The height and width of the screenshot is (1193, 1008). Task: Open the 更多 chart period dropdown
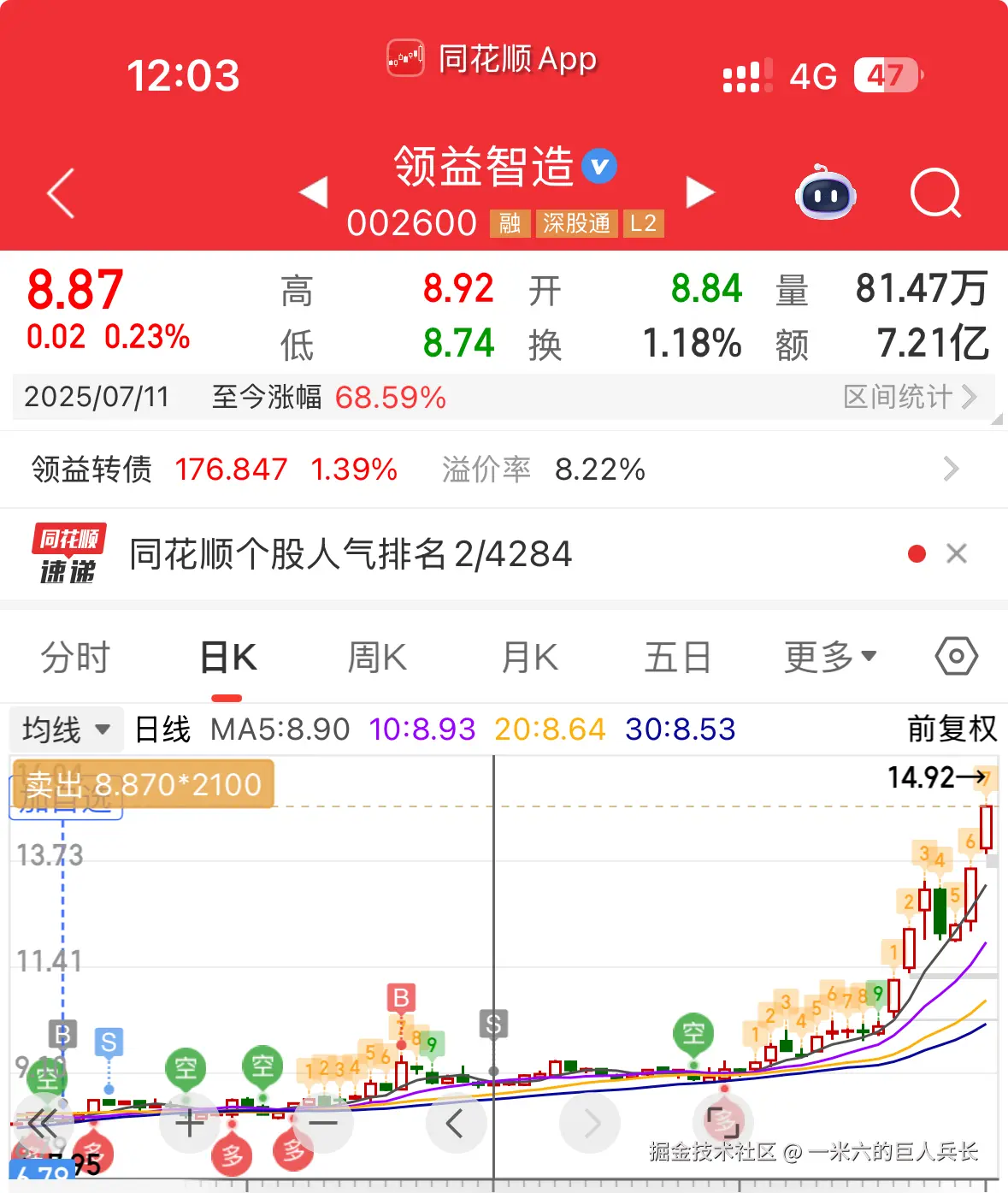pos(828,656)
